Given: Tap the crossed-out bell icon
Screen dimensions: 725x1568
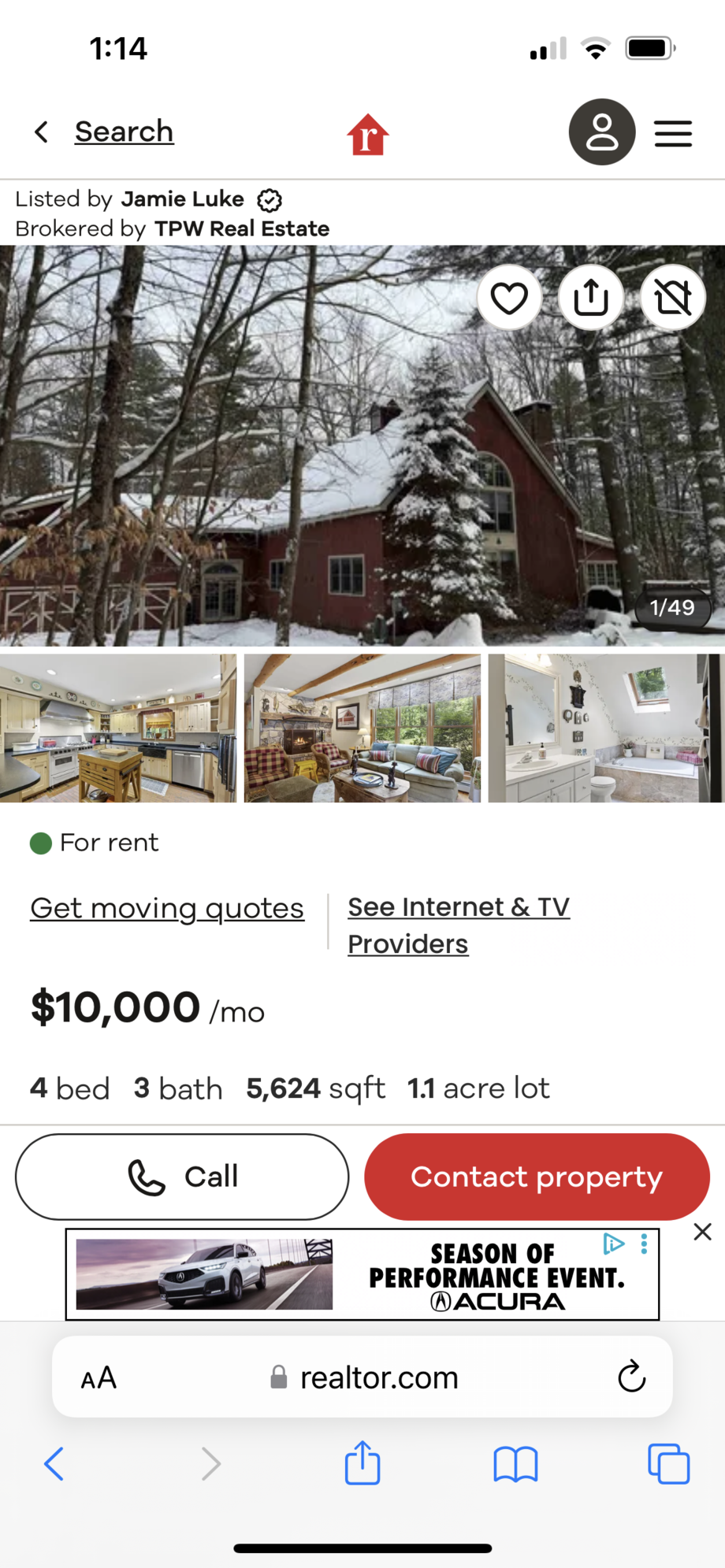Looking at the screenshot, I should pyautogui.click(x=673, y=298).
